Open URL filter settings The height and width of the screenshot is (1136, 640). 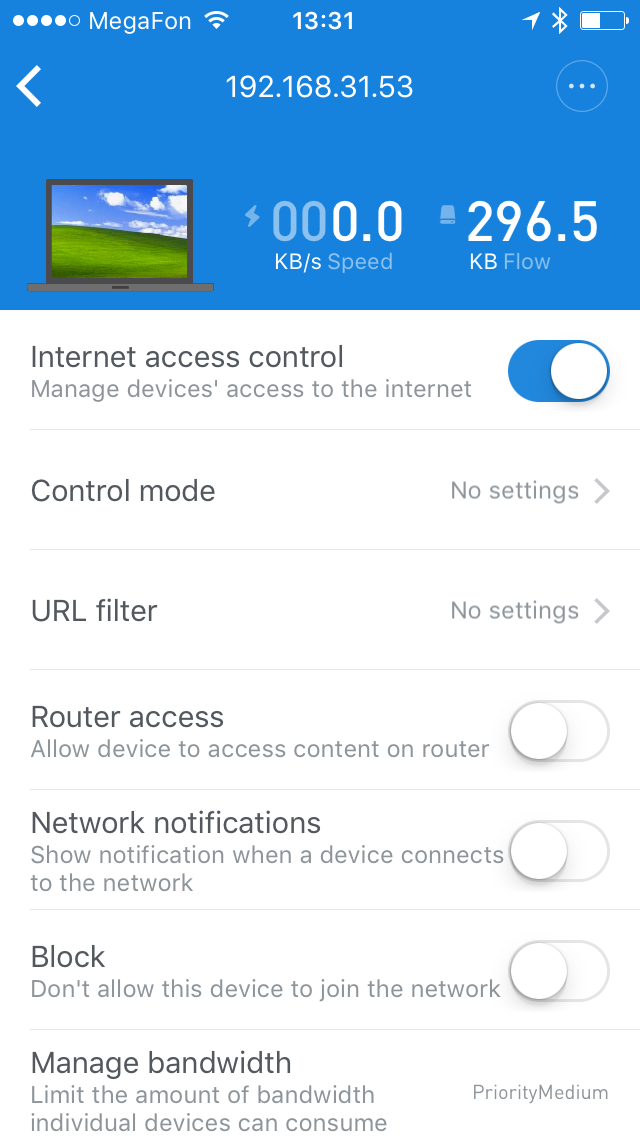[320, 611]
